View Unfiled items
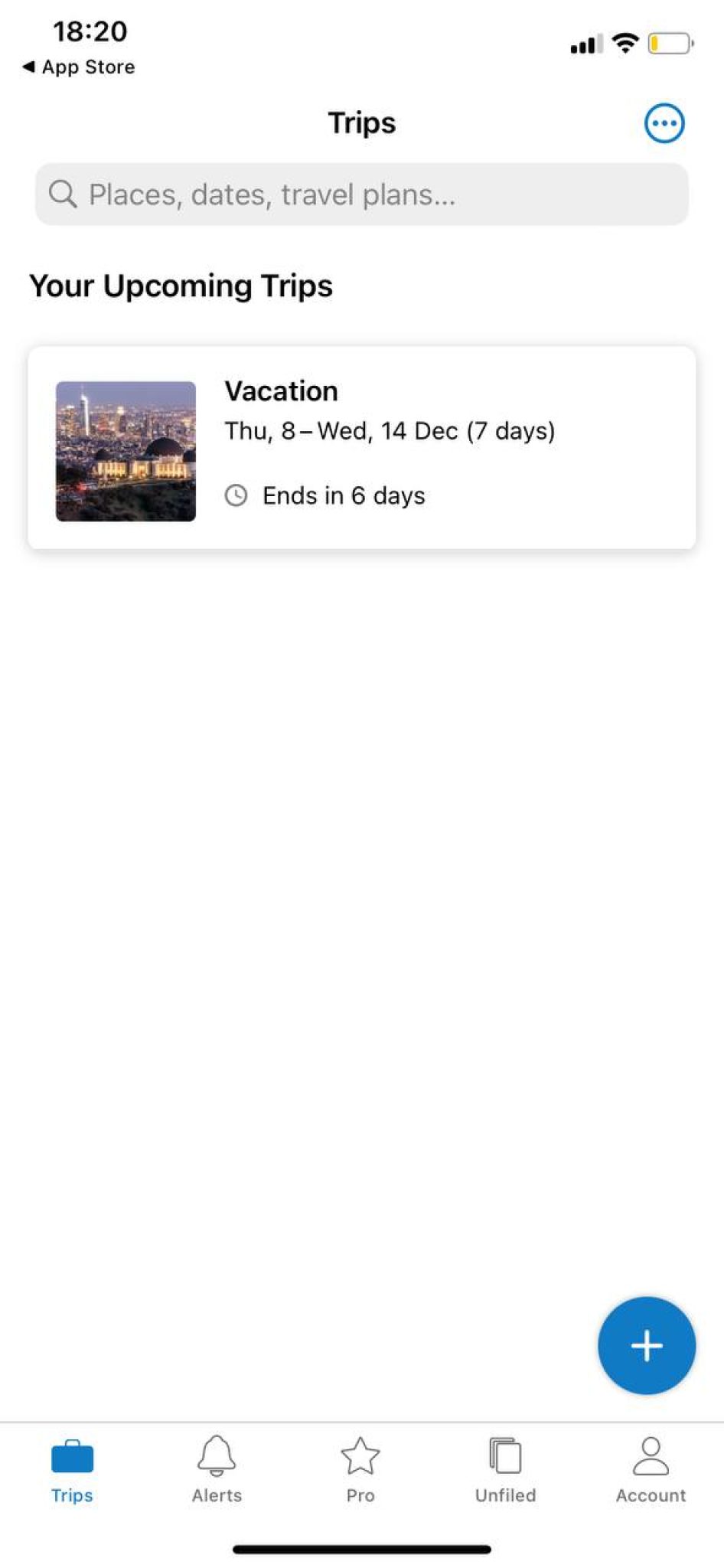Screen dimensions: 724x1568 pos(504,1459)
